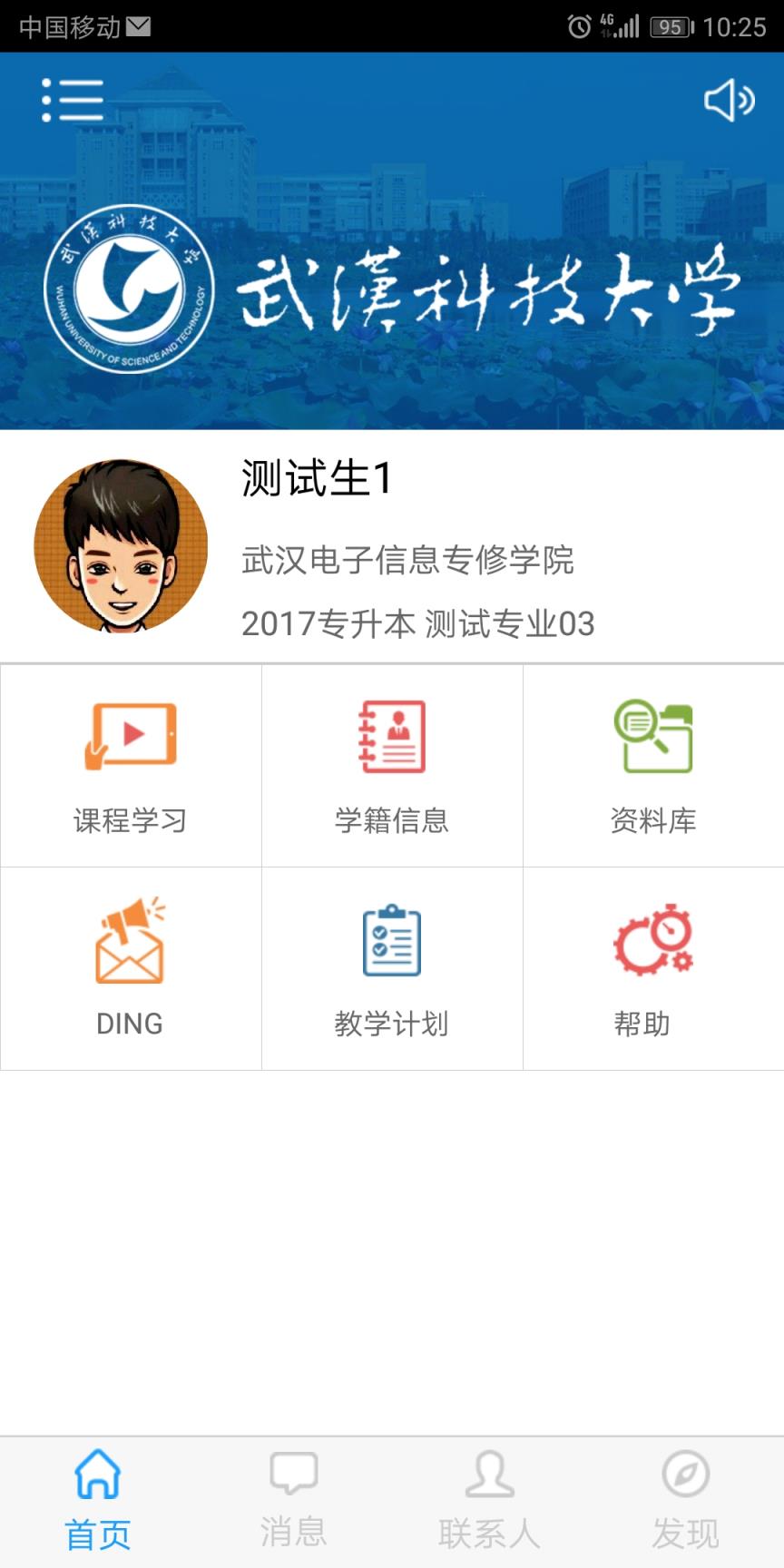Open the 课程学习 (course learning) icon
Image resolution: width=784 pixels, height=1568 pixels.
tap(130, 765)
